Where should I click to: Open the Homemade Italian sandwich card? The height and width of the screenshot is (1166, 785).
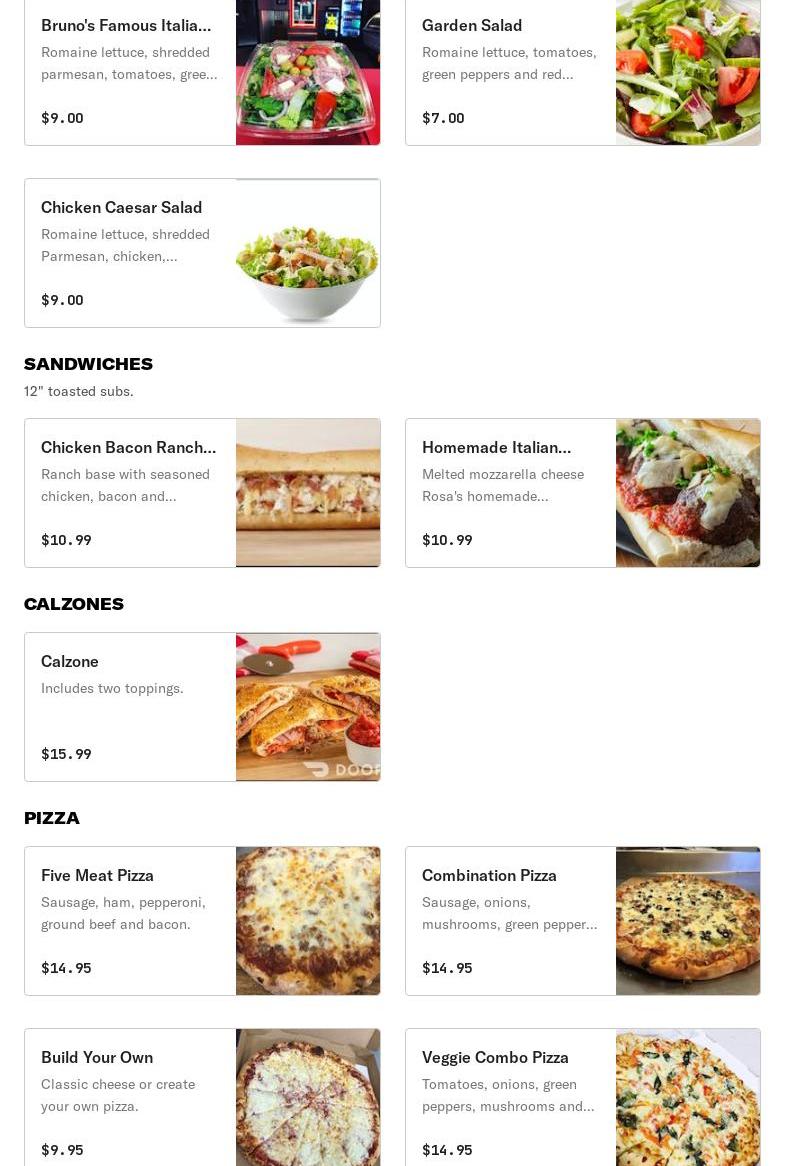[582, 493]
